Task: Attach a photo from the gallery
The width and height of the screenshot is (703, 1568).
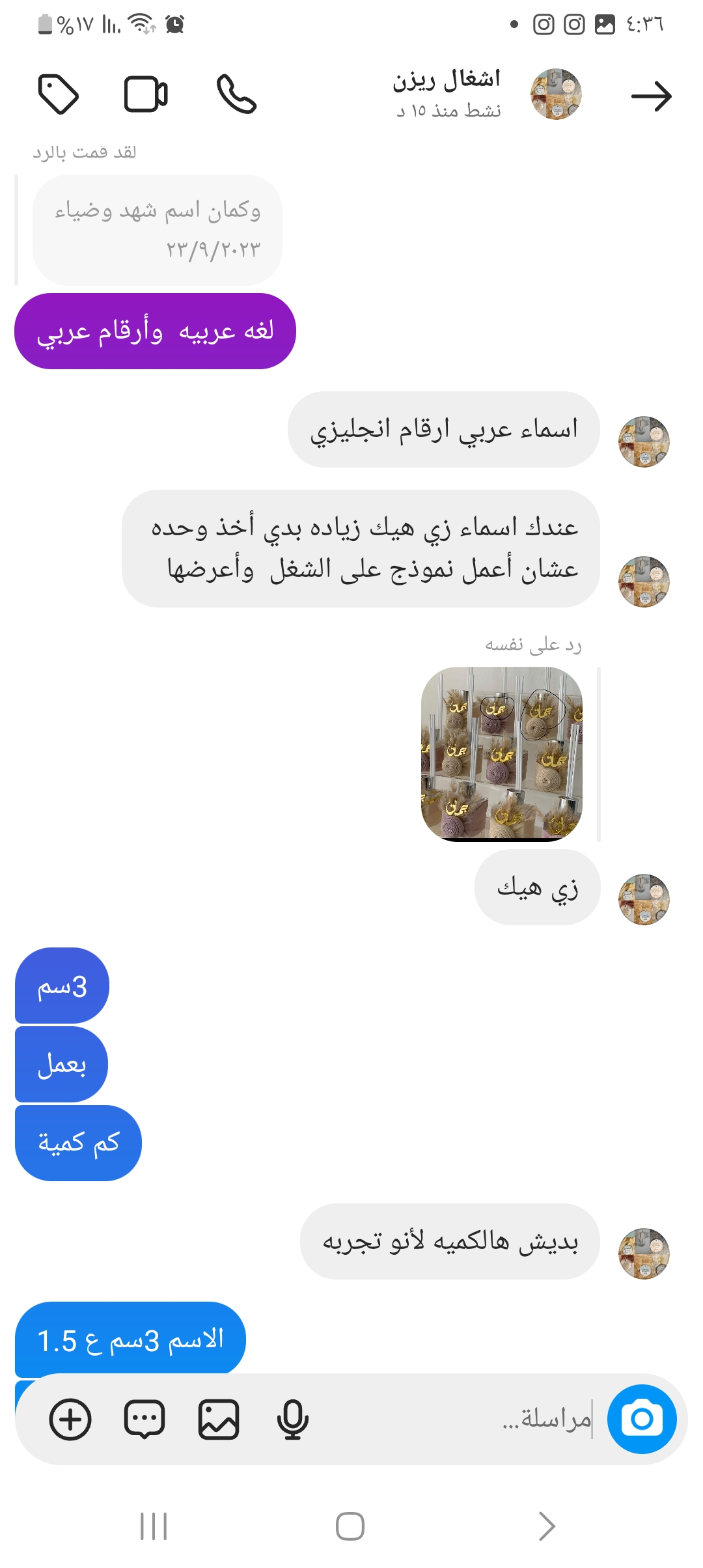Action: [x=218, y=1419]
